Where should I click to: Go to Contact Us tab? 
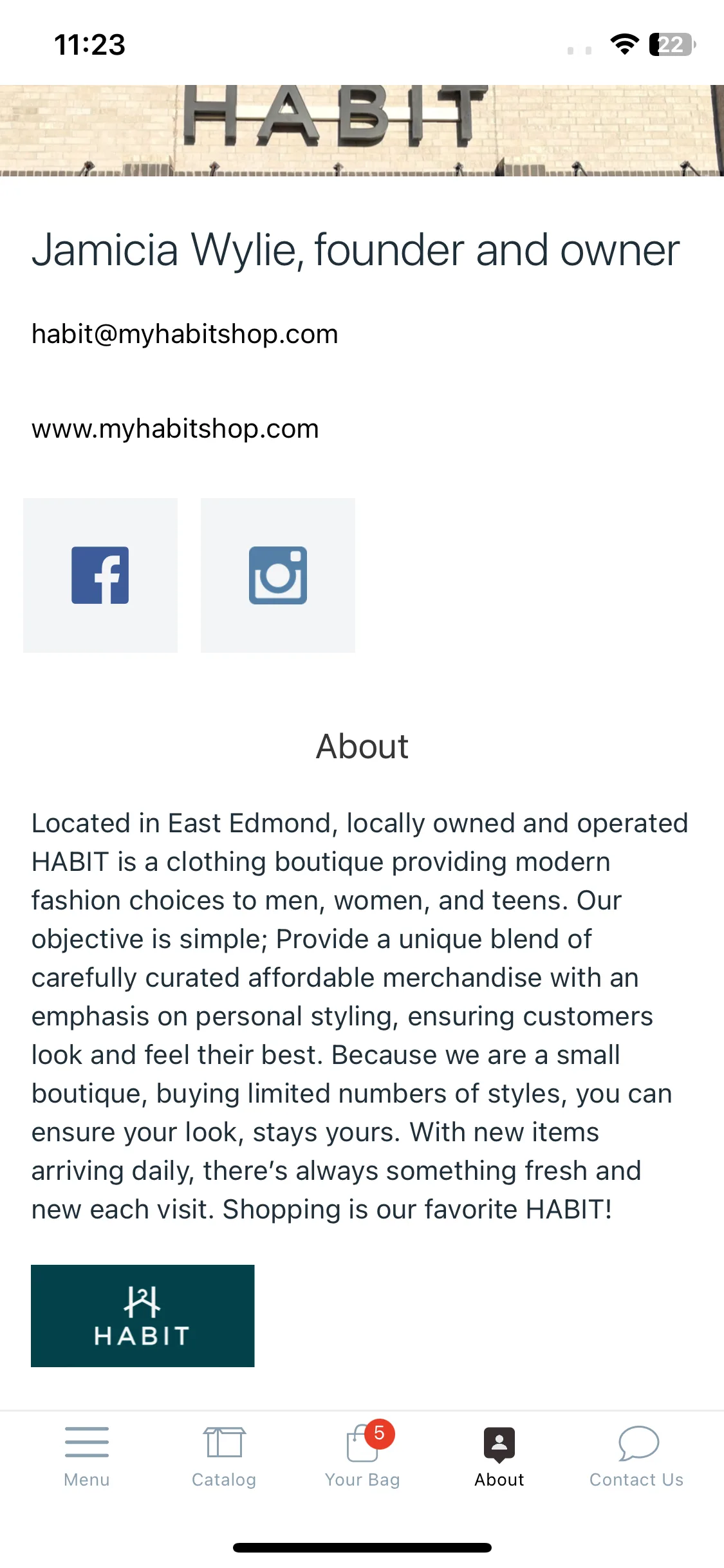[x=636, y=1456]
